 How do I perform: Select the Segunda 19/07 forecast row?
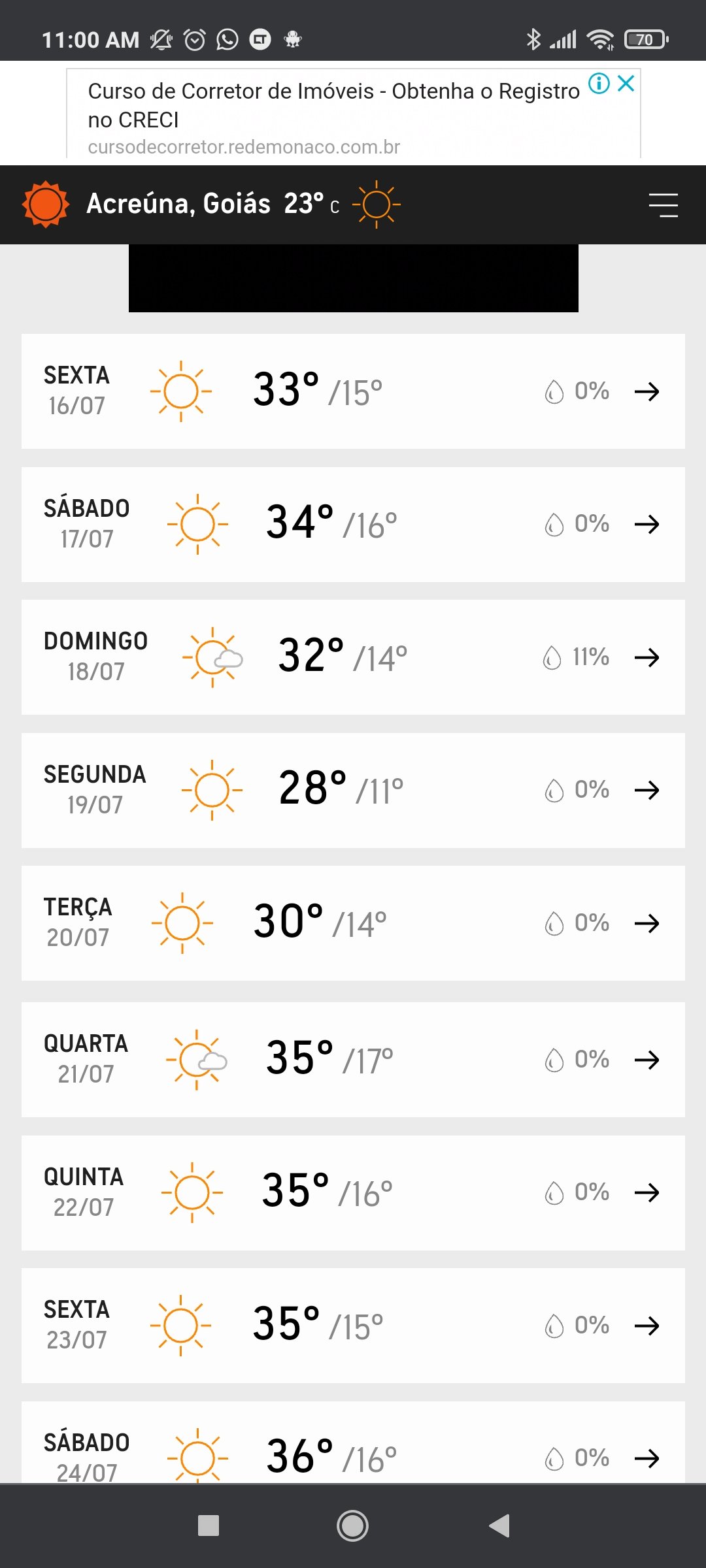click(353, 791)
